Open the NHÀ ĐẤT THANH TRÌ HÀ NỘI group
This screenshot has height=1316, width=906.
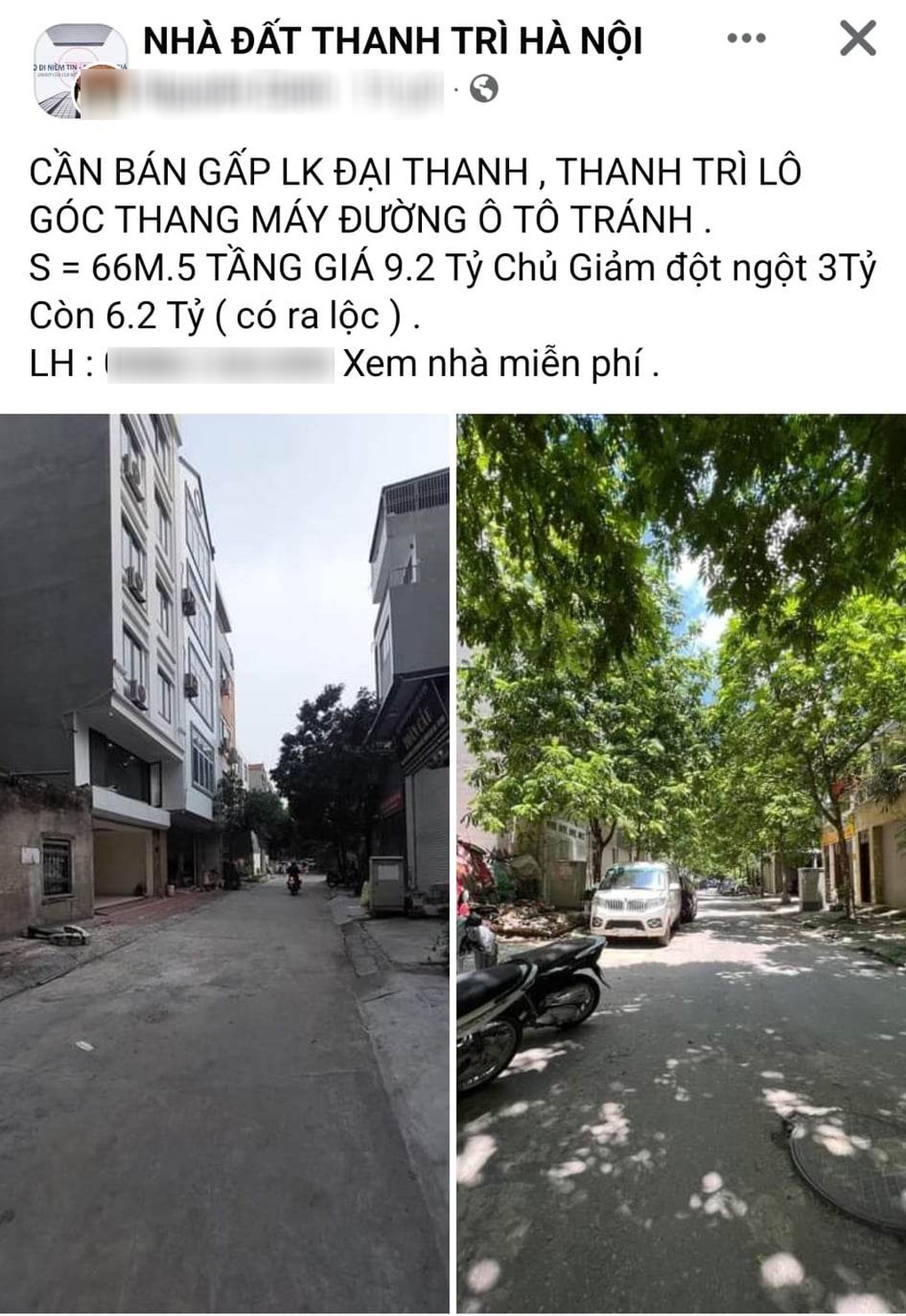pyautogui.click(x=393, y=41)
